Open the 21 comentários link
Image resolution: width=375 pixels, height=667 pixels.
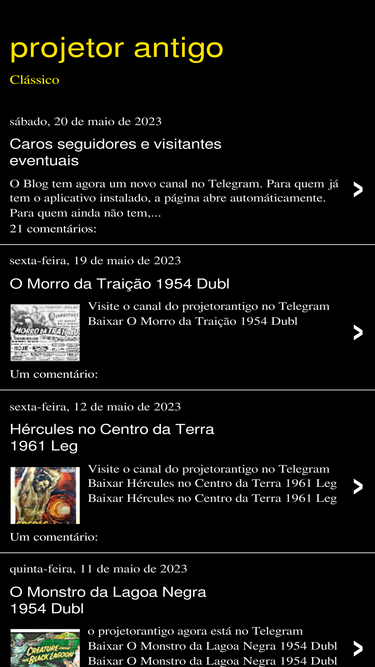pyautogui.click(x=53, y=229)
